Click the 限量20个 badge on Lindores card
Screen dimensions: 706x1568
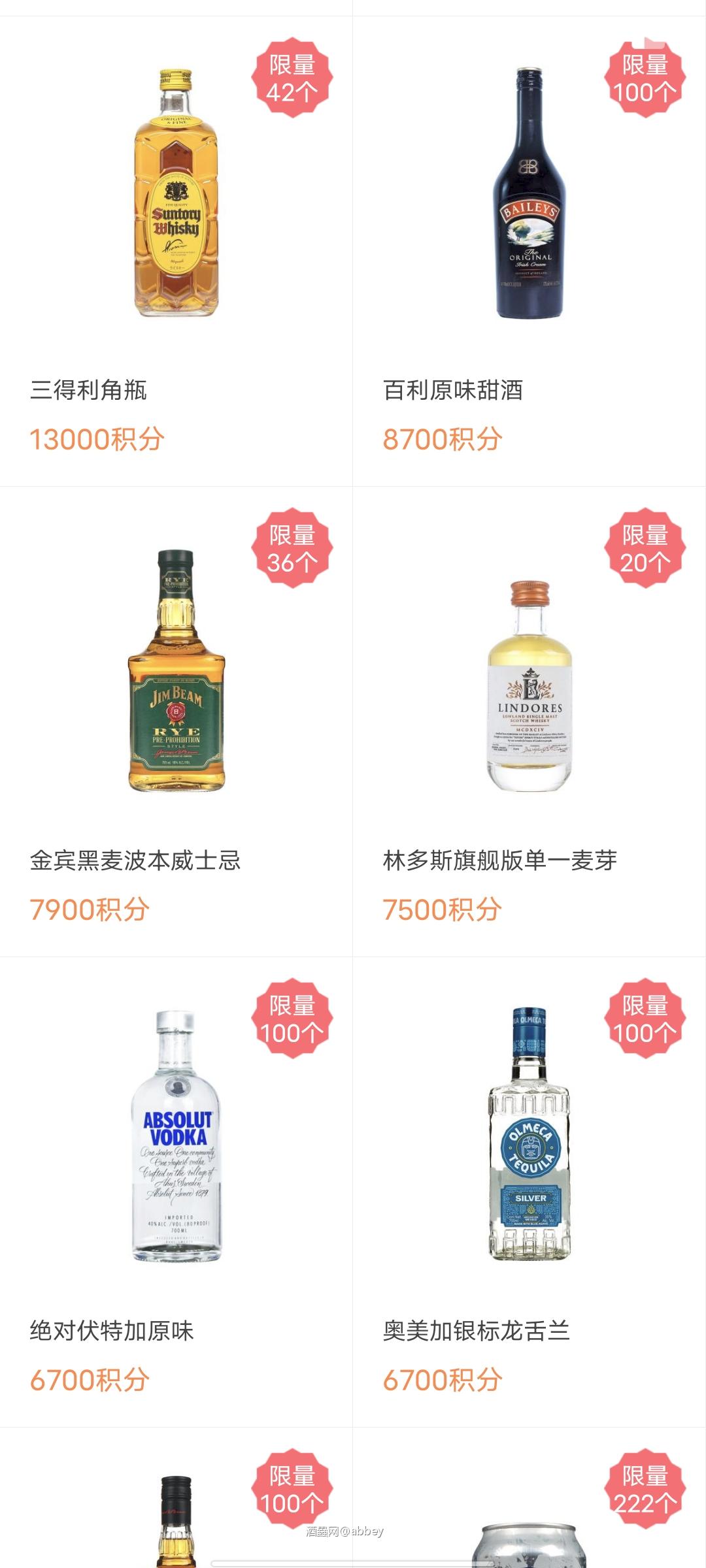[x=645, y=552]
